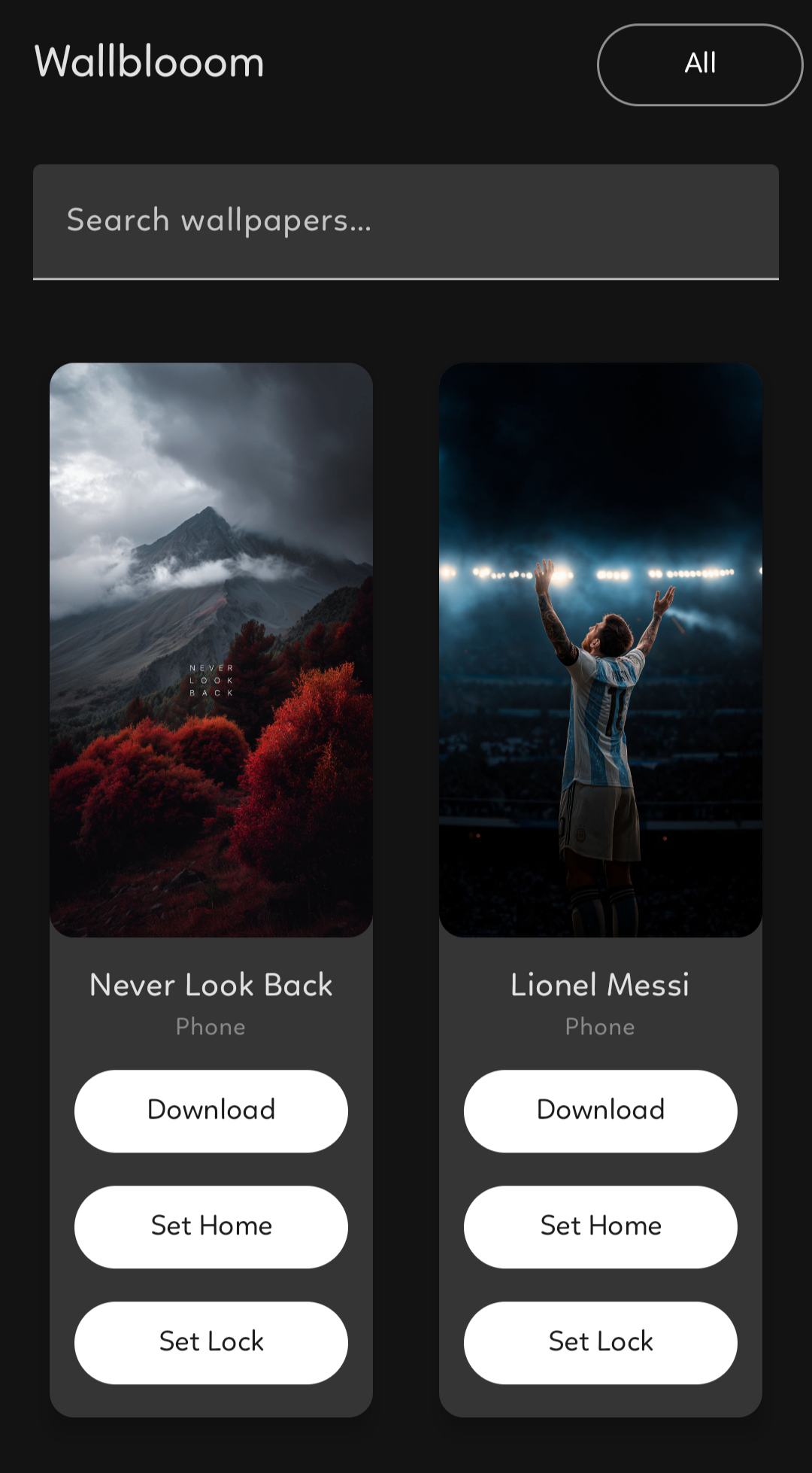Download the Lionel Messi wallpaper
812x1473 pixels.
pyautogui.click(x=600, y=1110)
